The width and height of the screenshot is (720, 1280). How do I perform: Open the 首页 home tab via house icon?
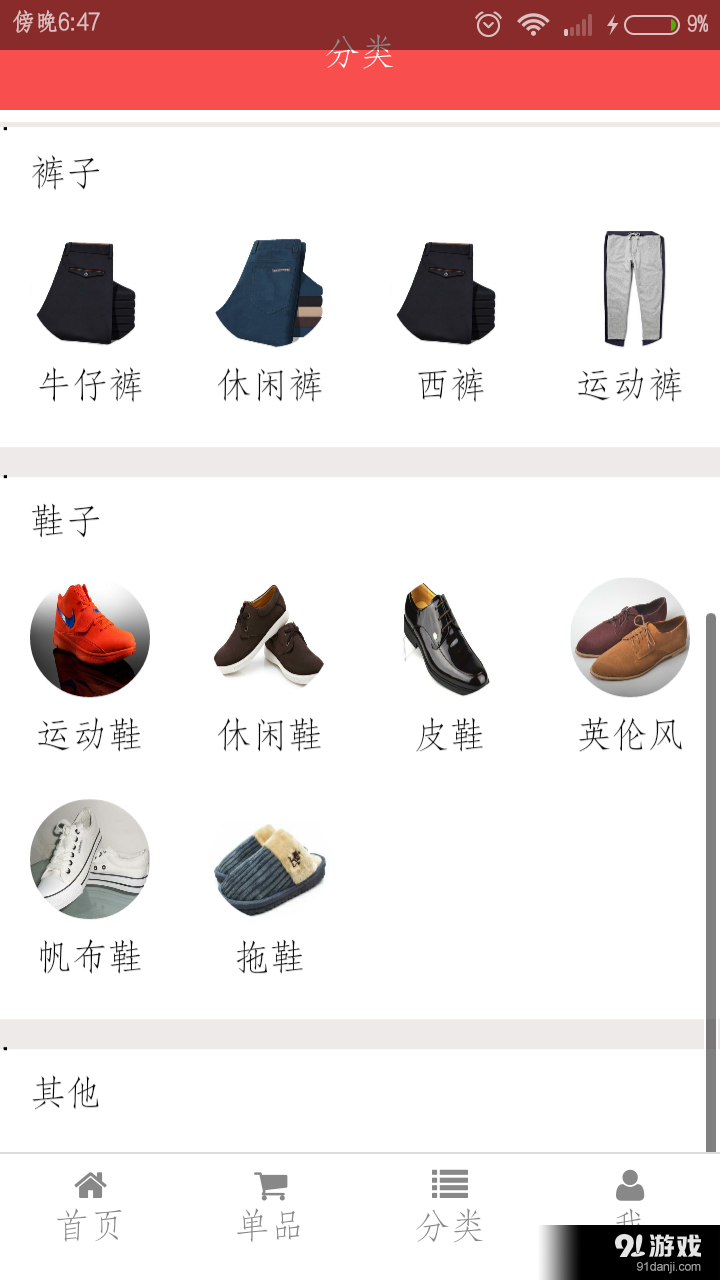point(90,1185)
